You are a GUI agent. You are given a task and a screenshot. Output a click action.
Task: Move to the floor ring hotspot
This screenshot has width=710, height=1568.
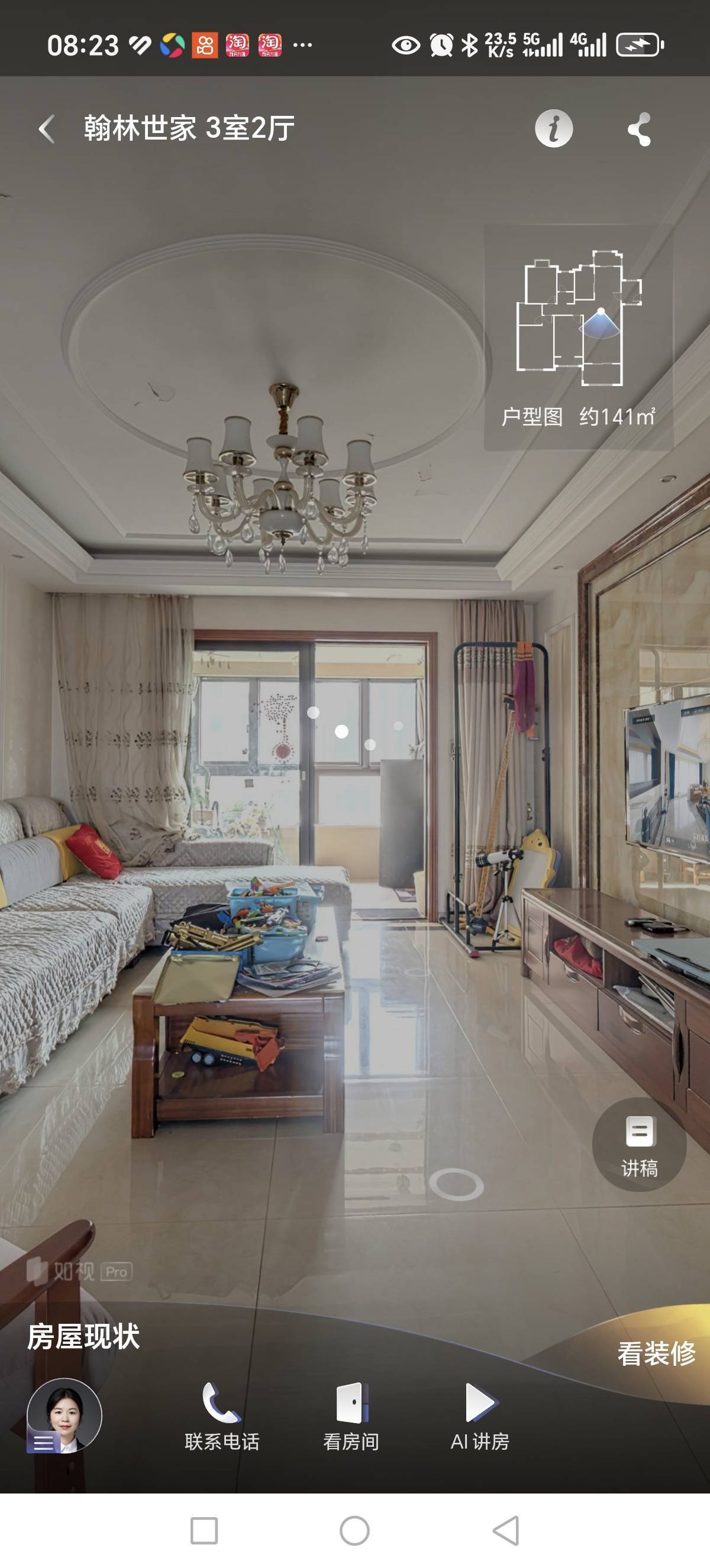tap(456, 1184)
